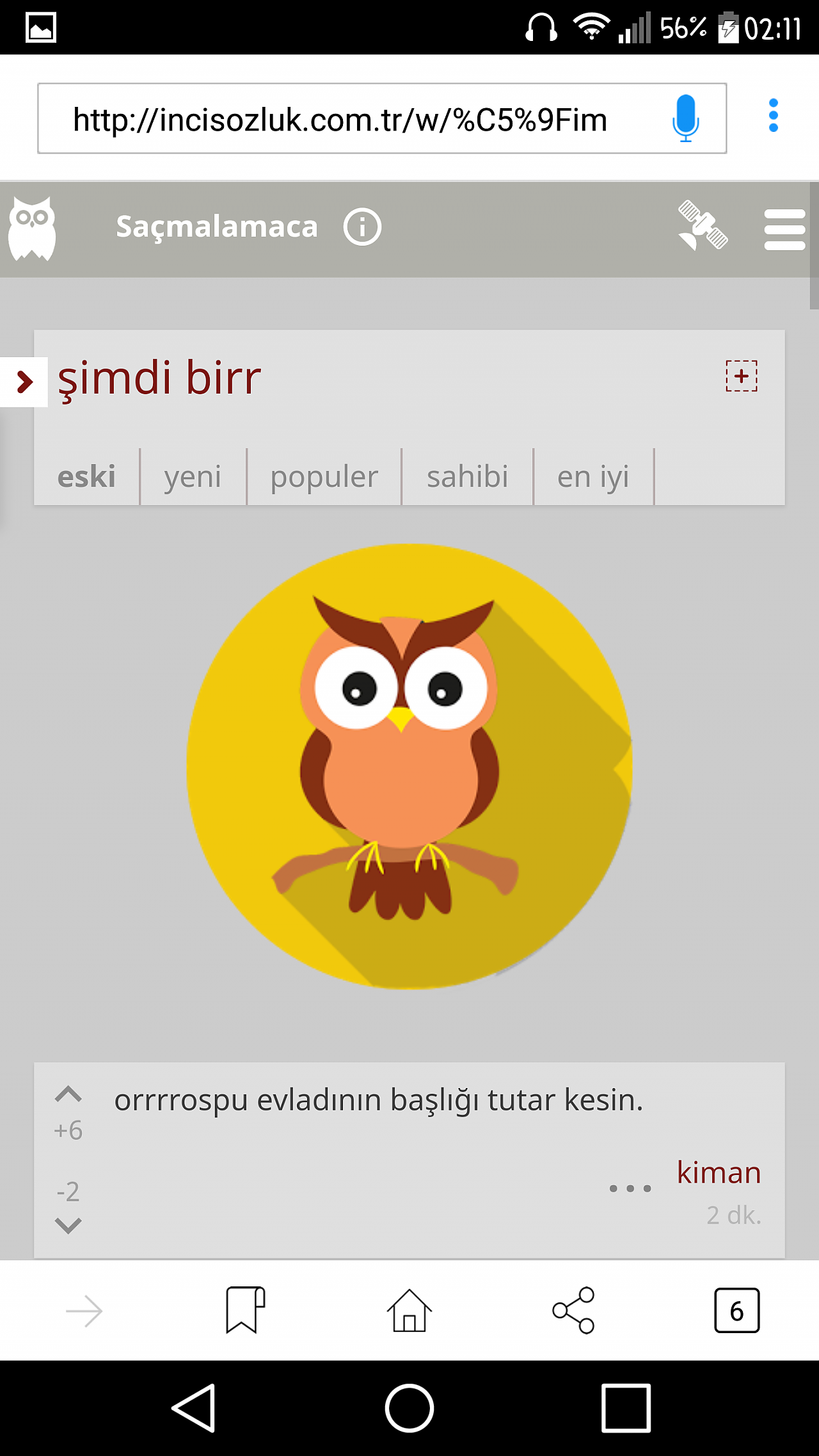This screenshot has width=819, height=1456.
Task: Tap the dashed plus icon
Action: [x=742, y=376]
